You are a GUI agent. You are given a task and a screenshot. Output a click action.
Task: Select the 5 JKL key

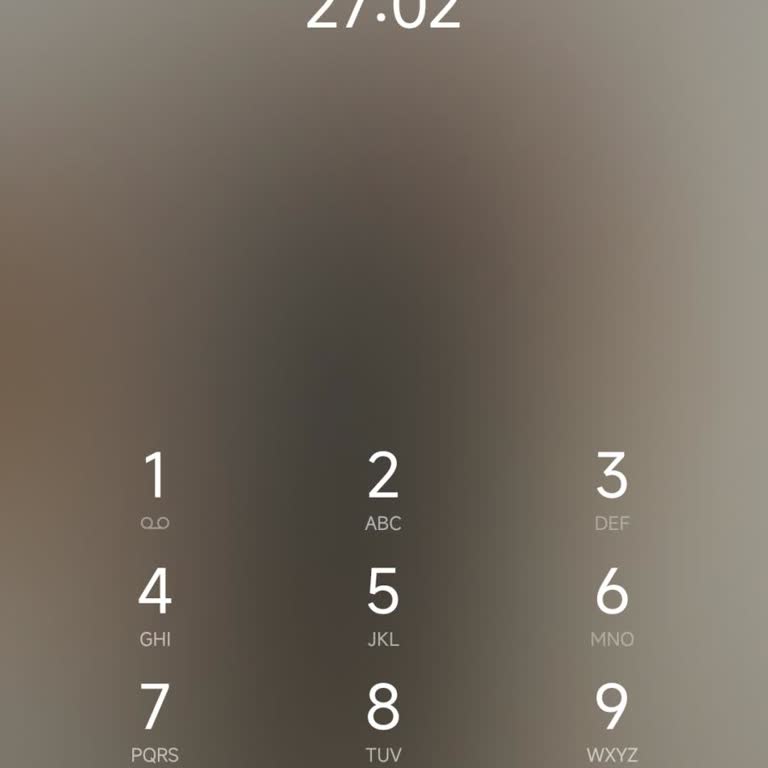click(x=383, y=606)
